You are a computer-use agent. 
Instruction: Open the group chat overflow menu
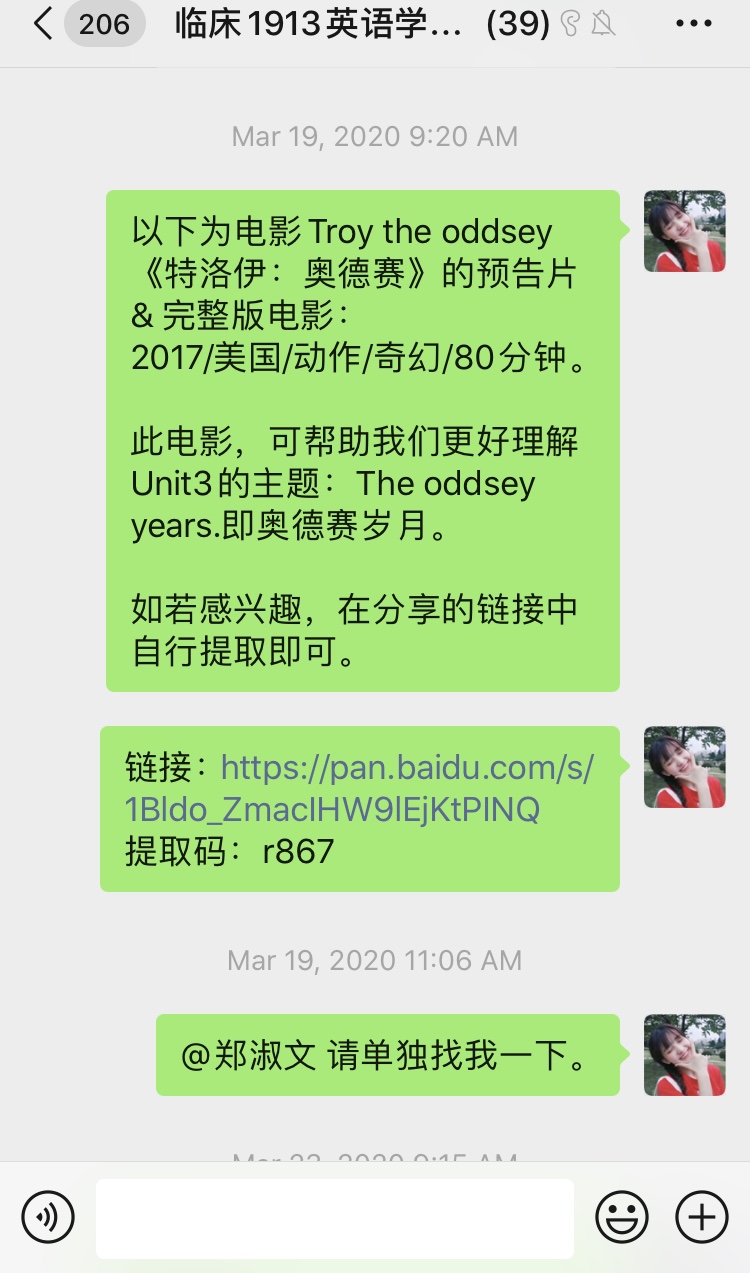tap(694, 25)
